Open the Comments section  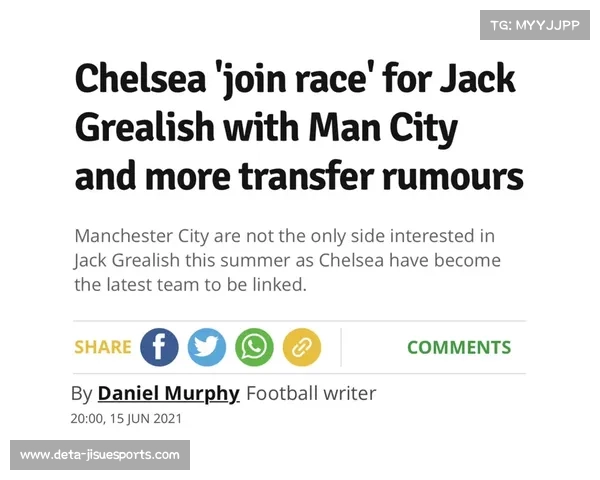(458, 347)
